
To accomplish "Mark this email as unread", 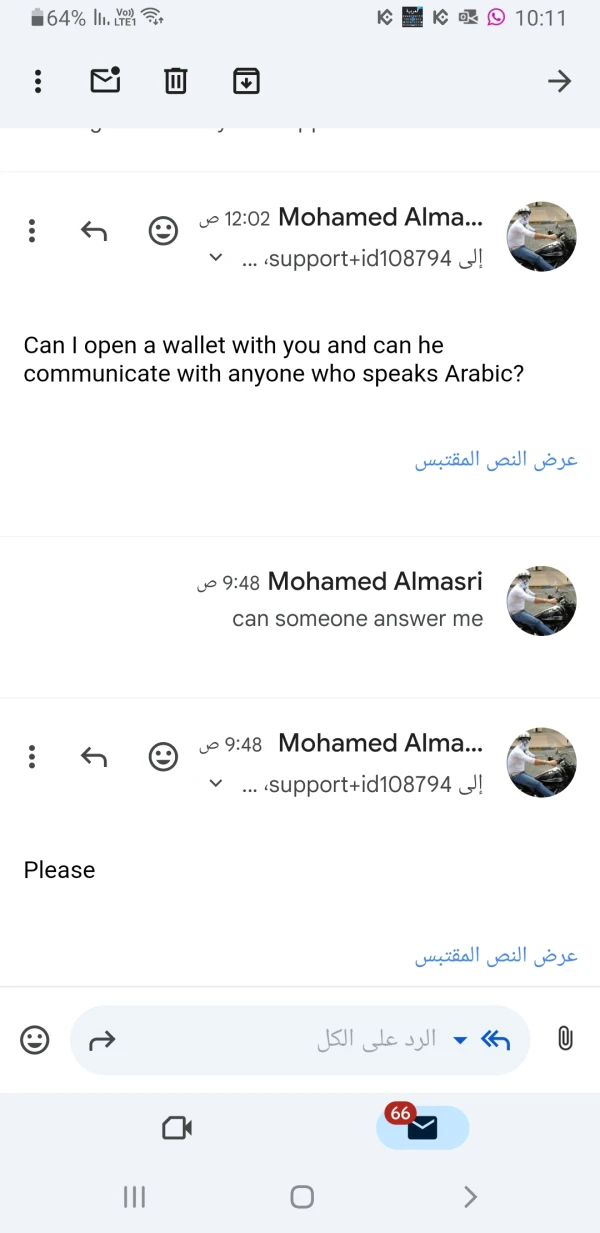I will coord(105,81).
